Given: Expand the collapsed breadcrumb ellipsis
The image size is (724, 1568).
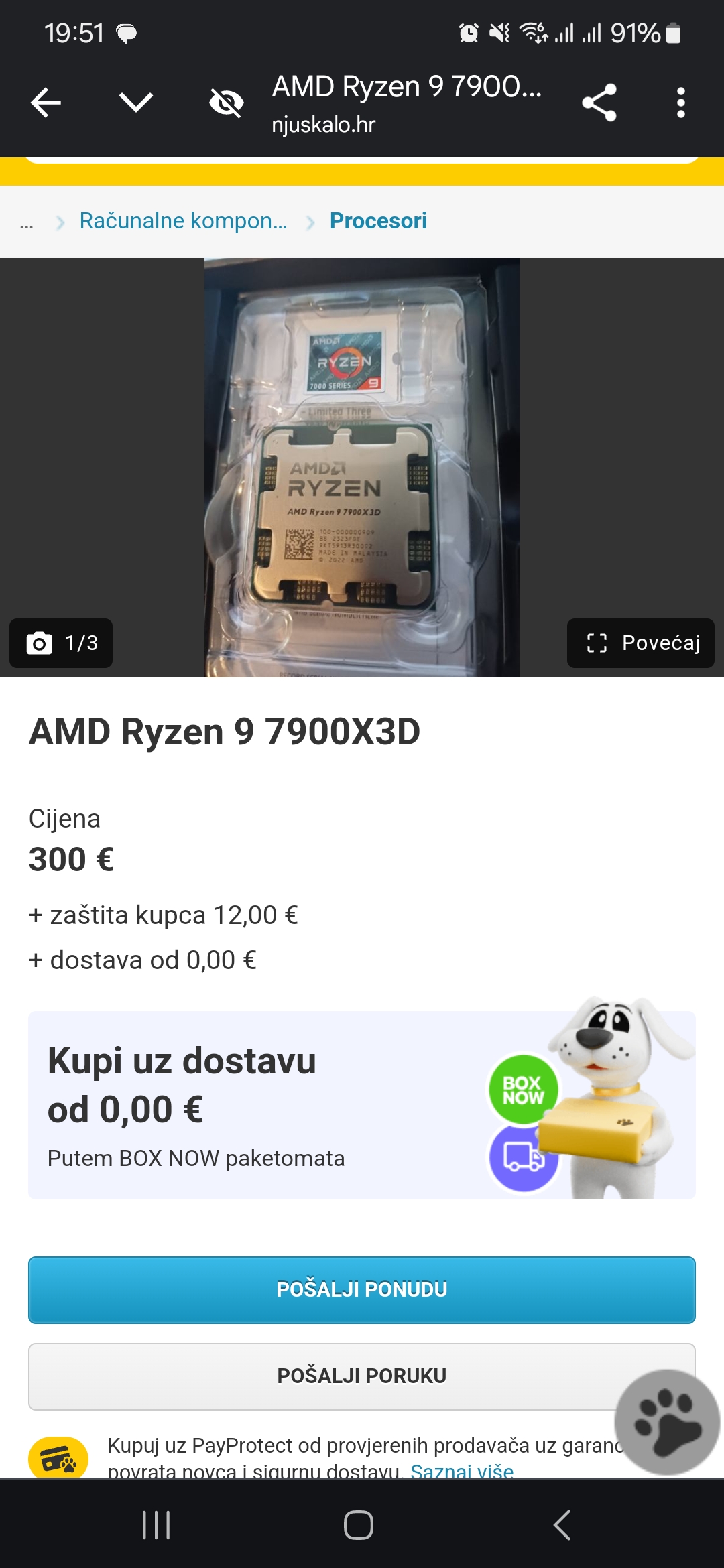Looking at the screenshot, I should pos(27,224).
